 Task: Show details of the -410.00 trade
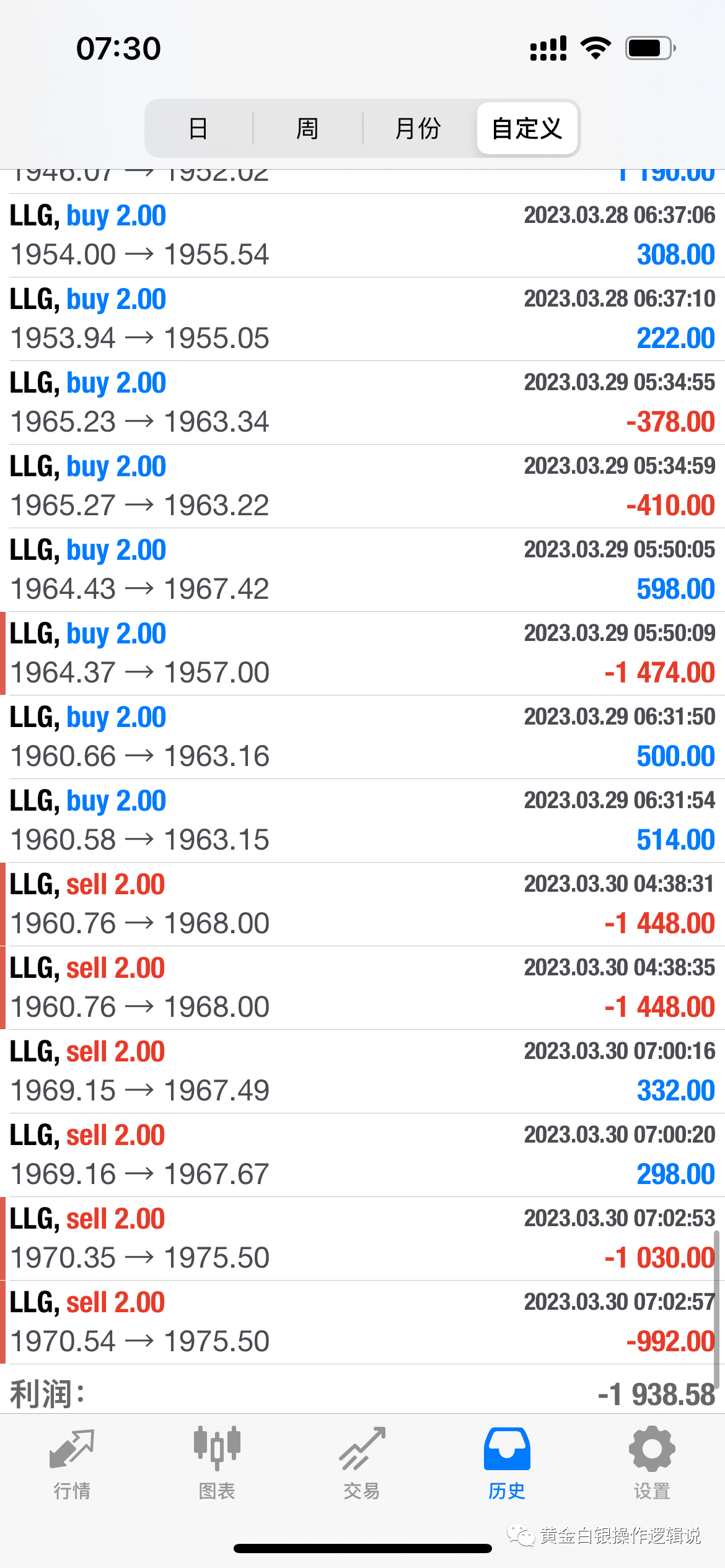(362, 486)
